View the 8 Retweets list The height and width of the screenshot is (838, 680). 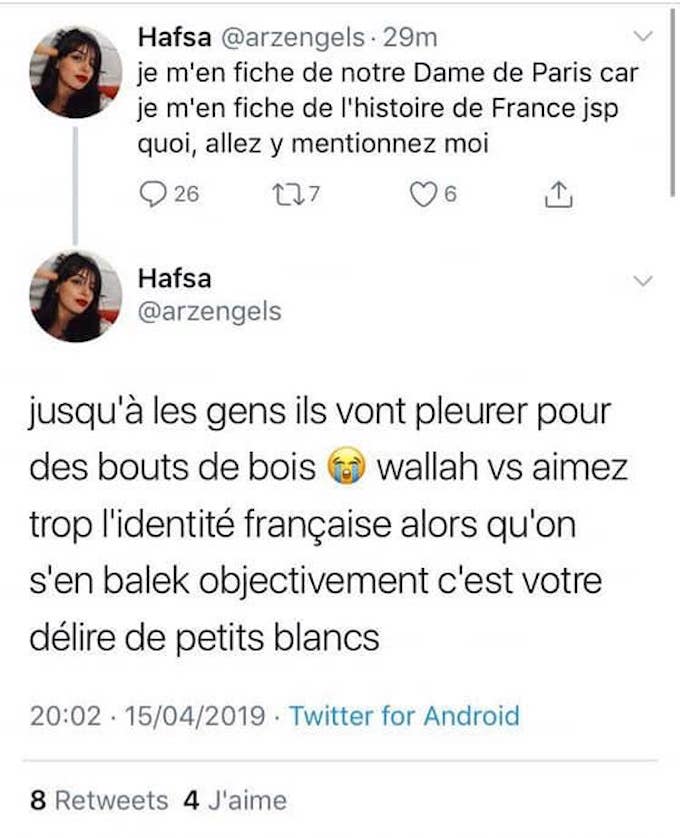click(x=99, y=801)
